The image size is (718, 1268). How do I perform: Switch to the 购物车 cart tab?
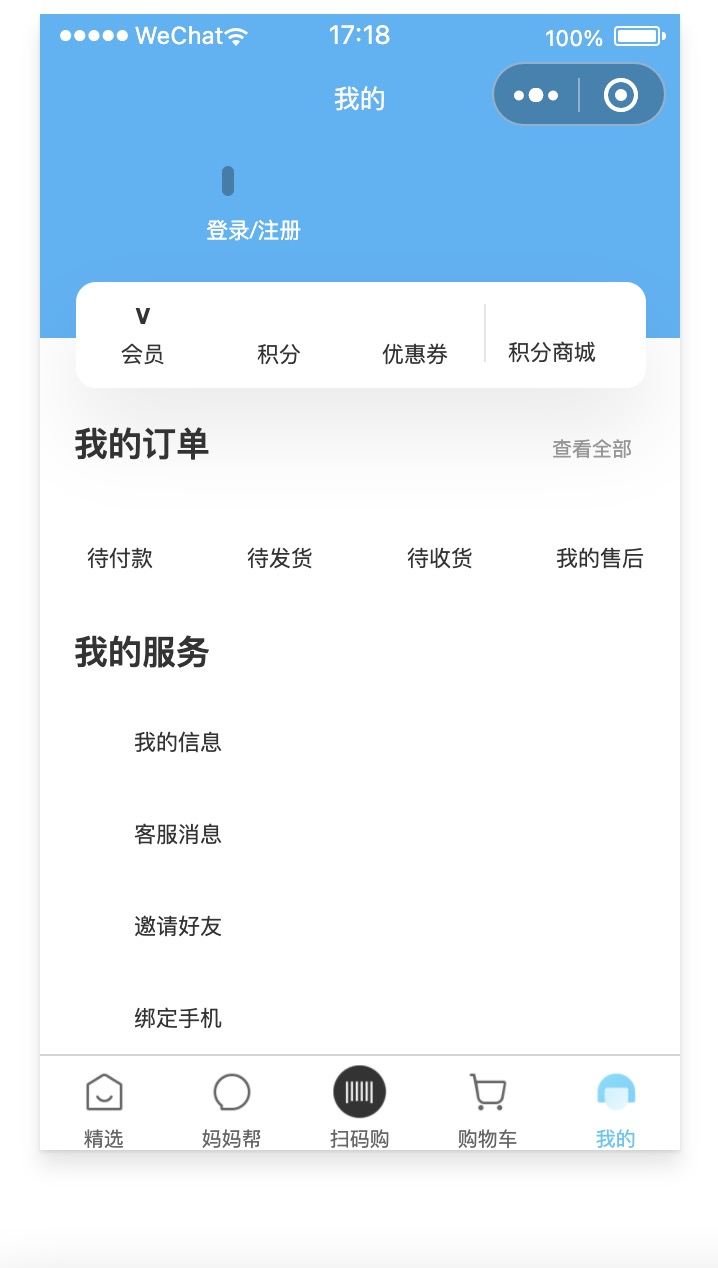pos(488,1109)
